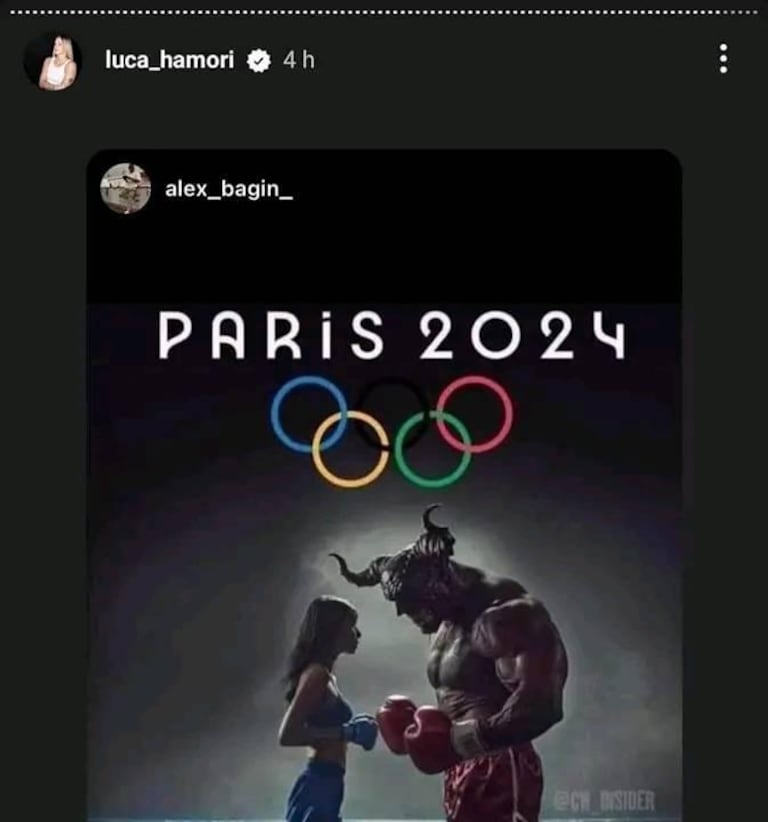Open the story overflow menu
This screenshot has height=822, width=768.
tap(723, 60)
